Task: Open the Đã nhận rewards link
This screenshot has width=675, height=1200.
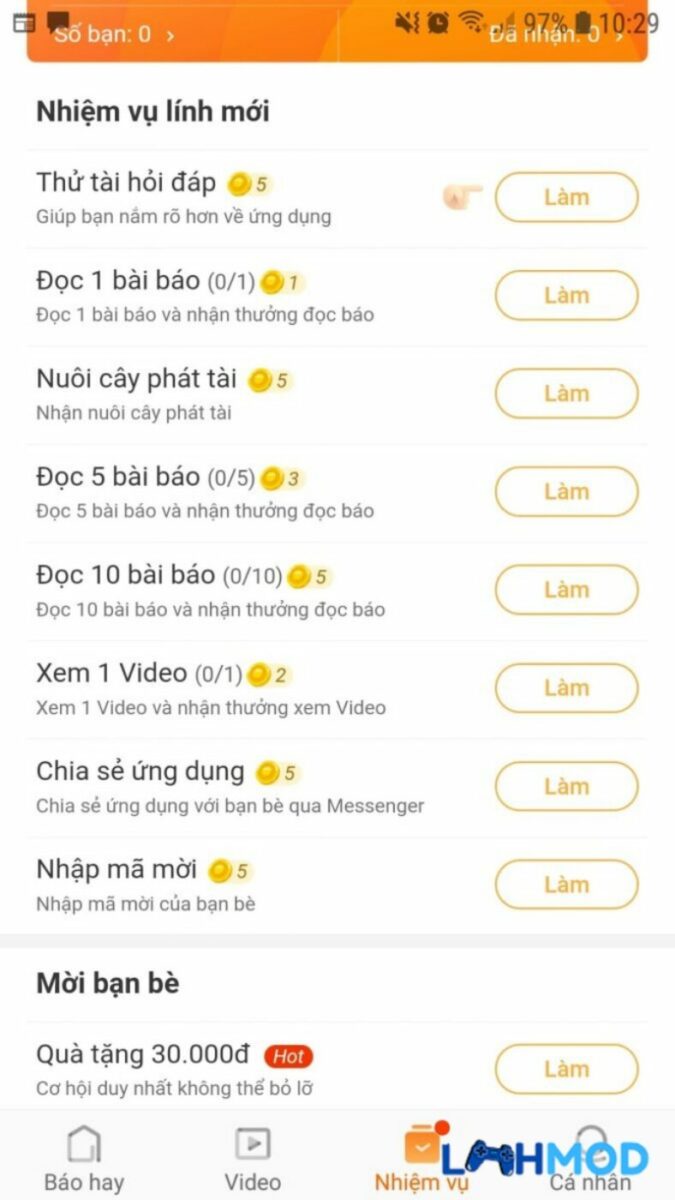Action: coord(556,35)
